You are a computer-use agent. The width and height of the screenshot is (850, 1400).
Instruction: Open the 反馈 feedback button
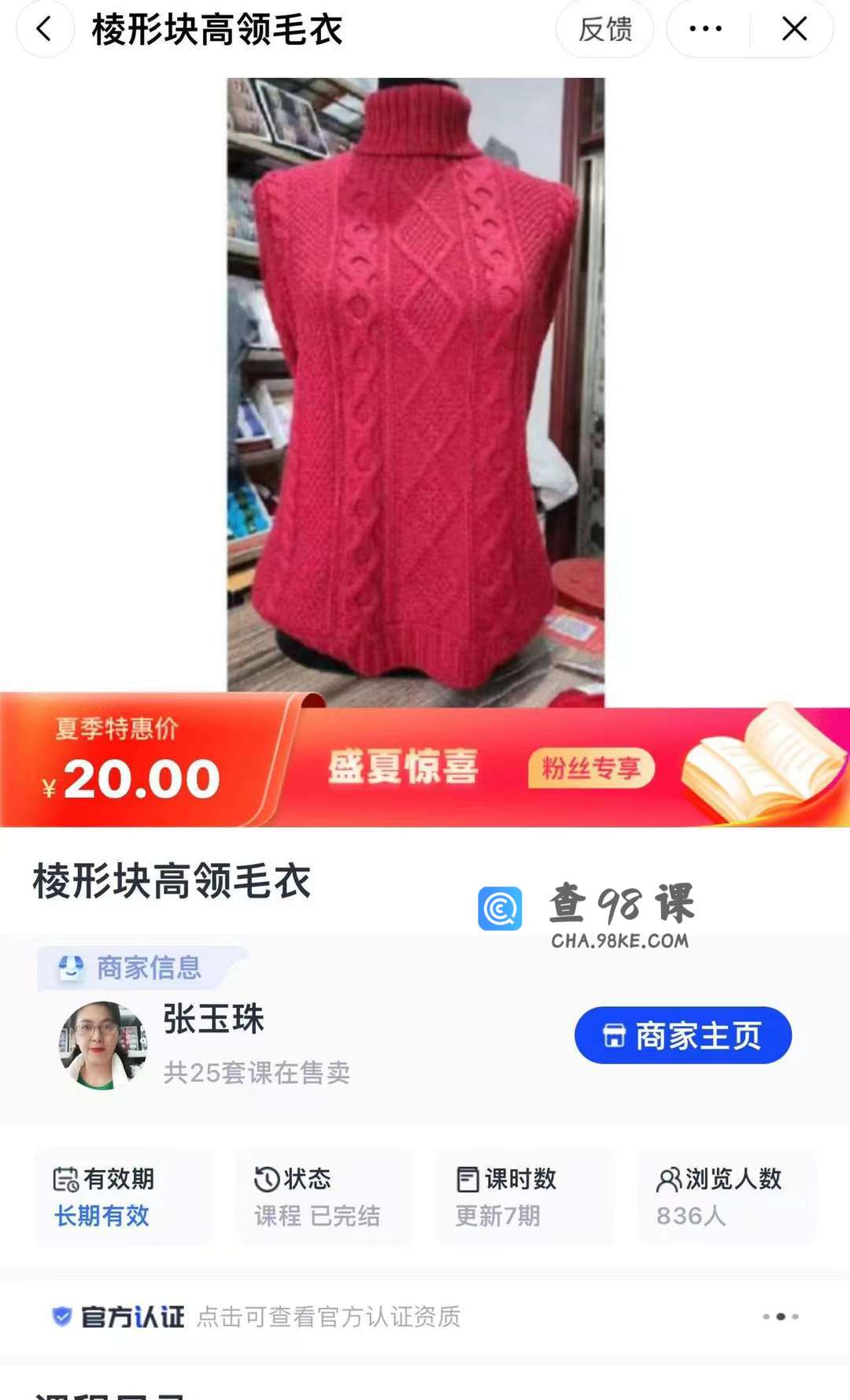point(604,29)
